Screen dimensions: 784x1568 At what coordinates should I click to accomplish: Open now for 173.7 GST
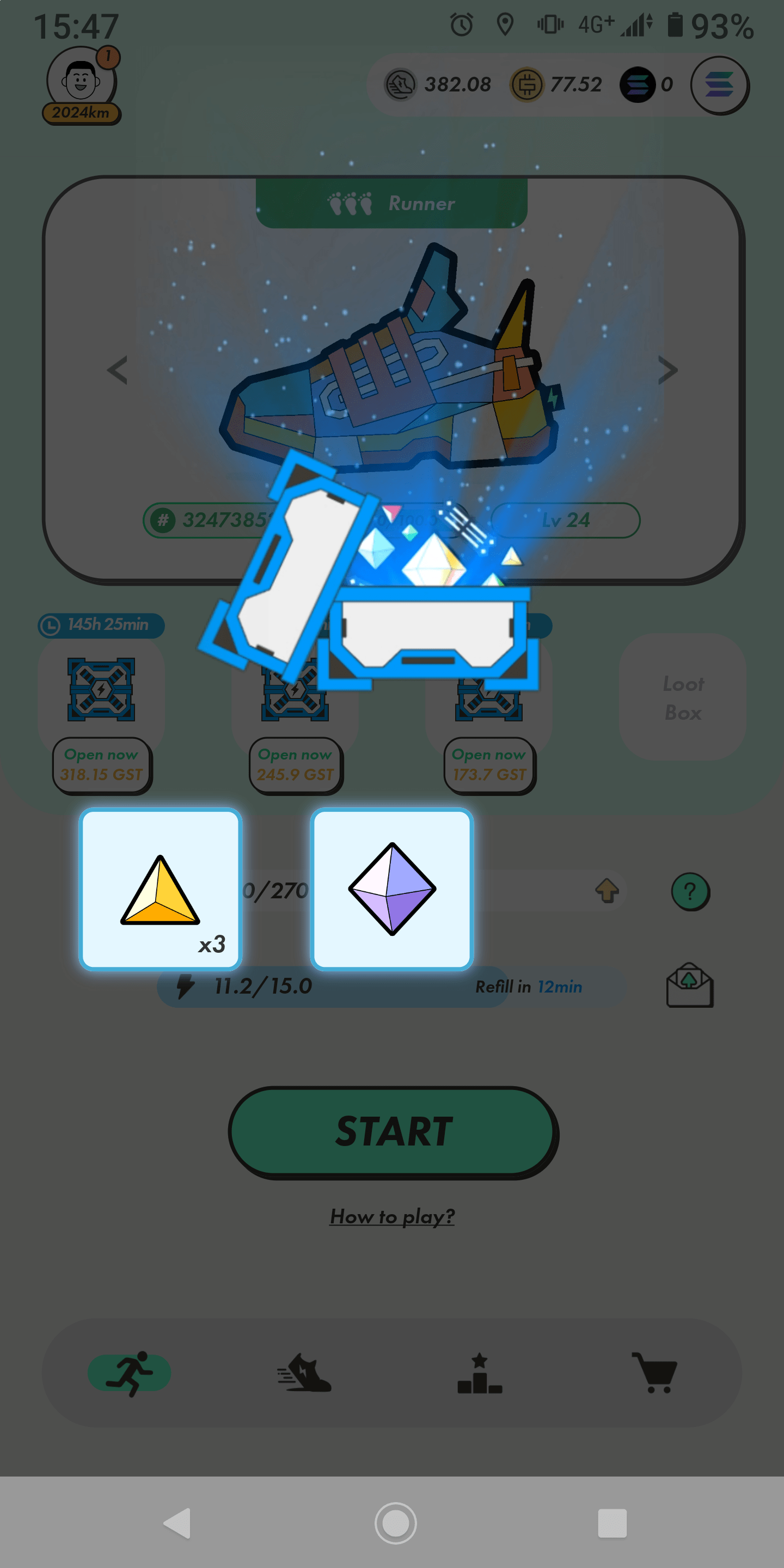pyautogui.click(x=489, y=764)
